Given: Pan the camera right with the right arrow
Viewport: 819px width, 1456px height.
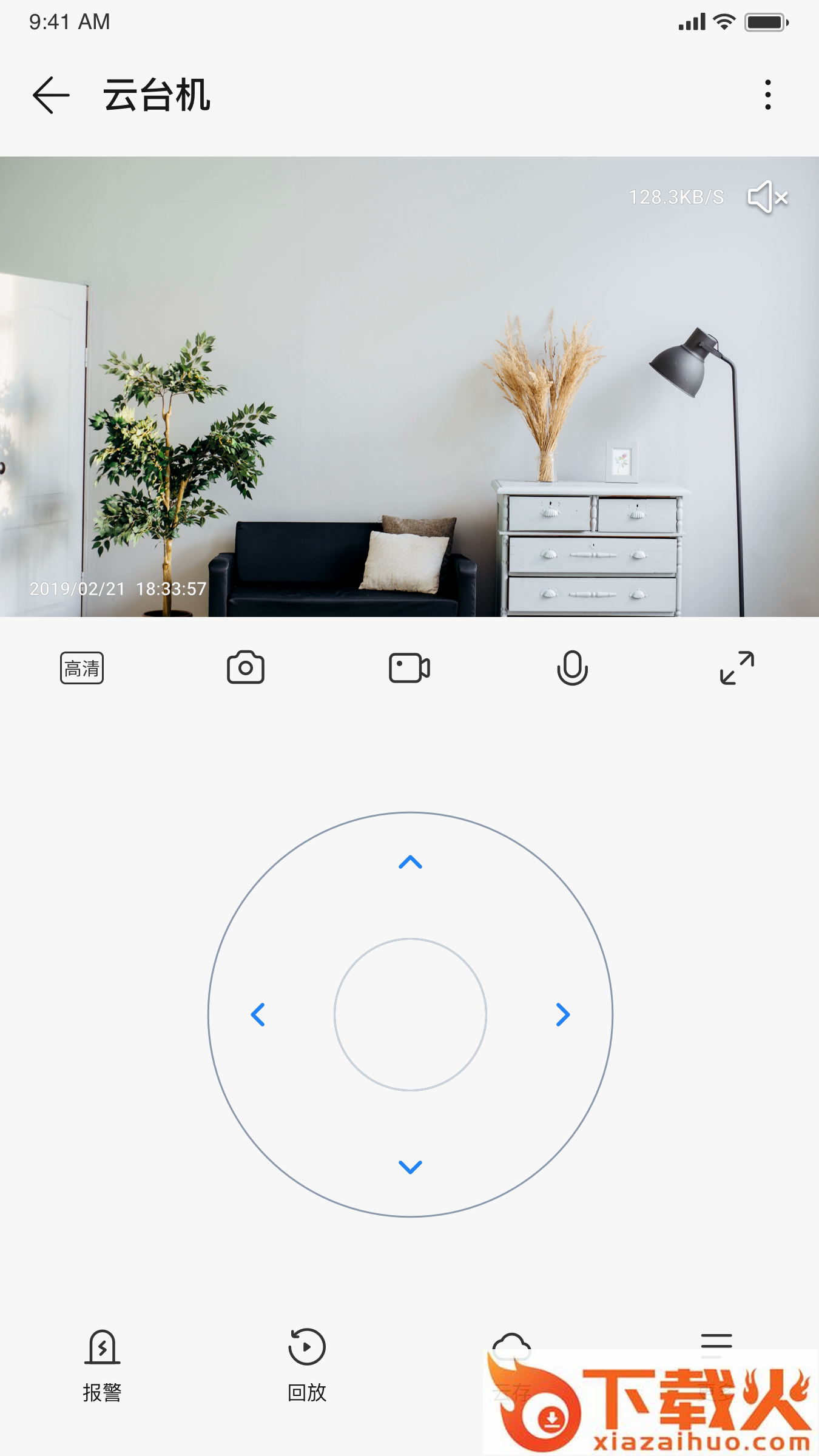Looking at the screenshot, I should click(562, 1014).
